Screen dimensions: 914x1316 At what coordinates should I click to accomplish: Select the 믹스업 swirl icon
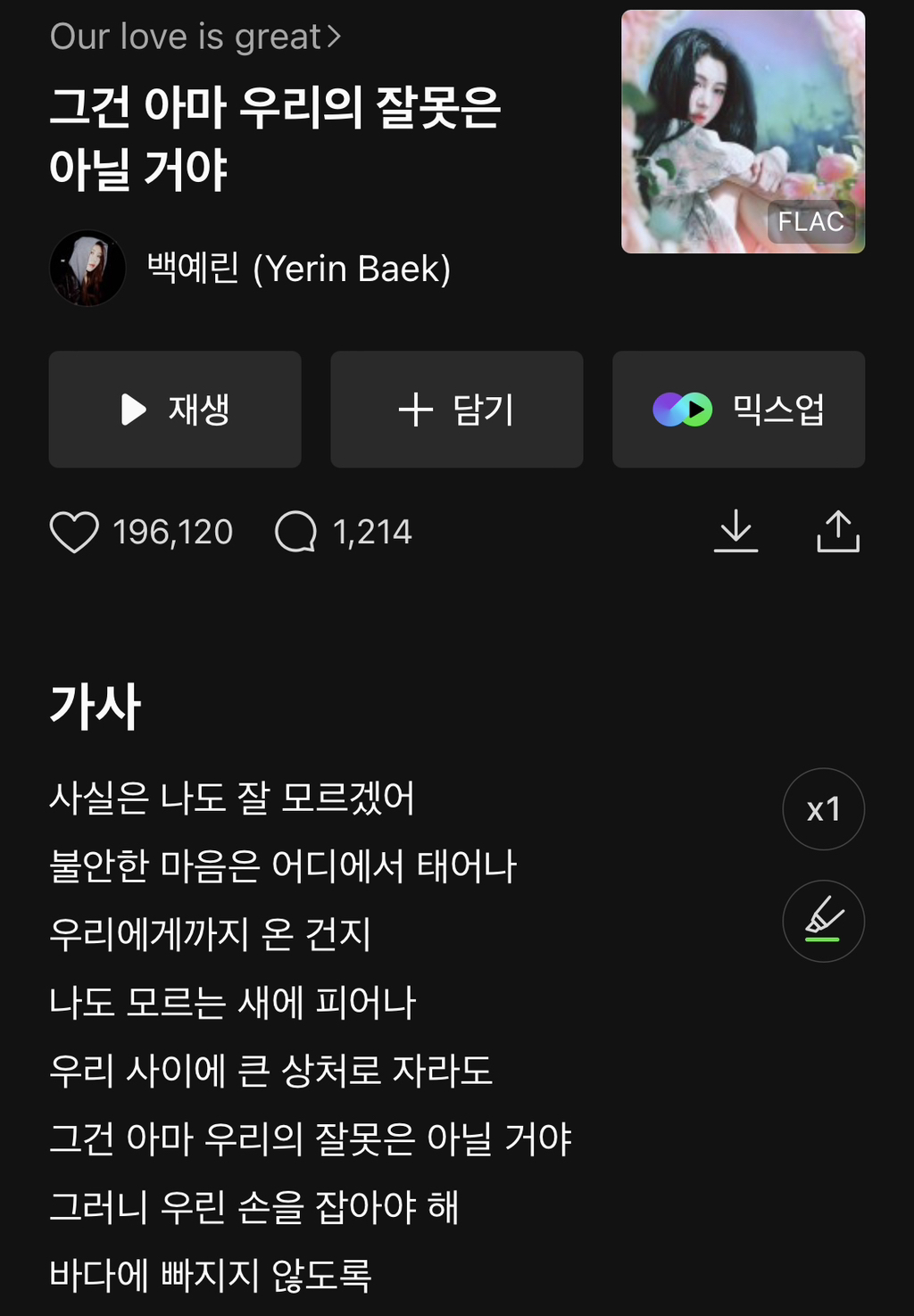683,410
